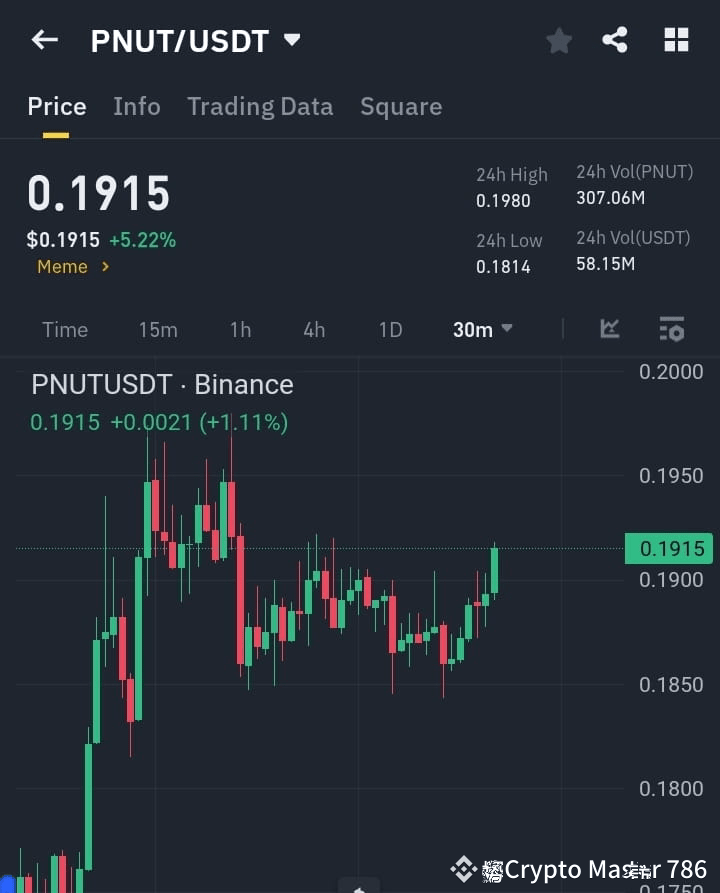
Task: Open the chart display settings icon
Action: pyautogui.click(x=671, y=329)
